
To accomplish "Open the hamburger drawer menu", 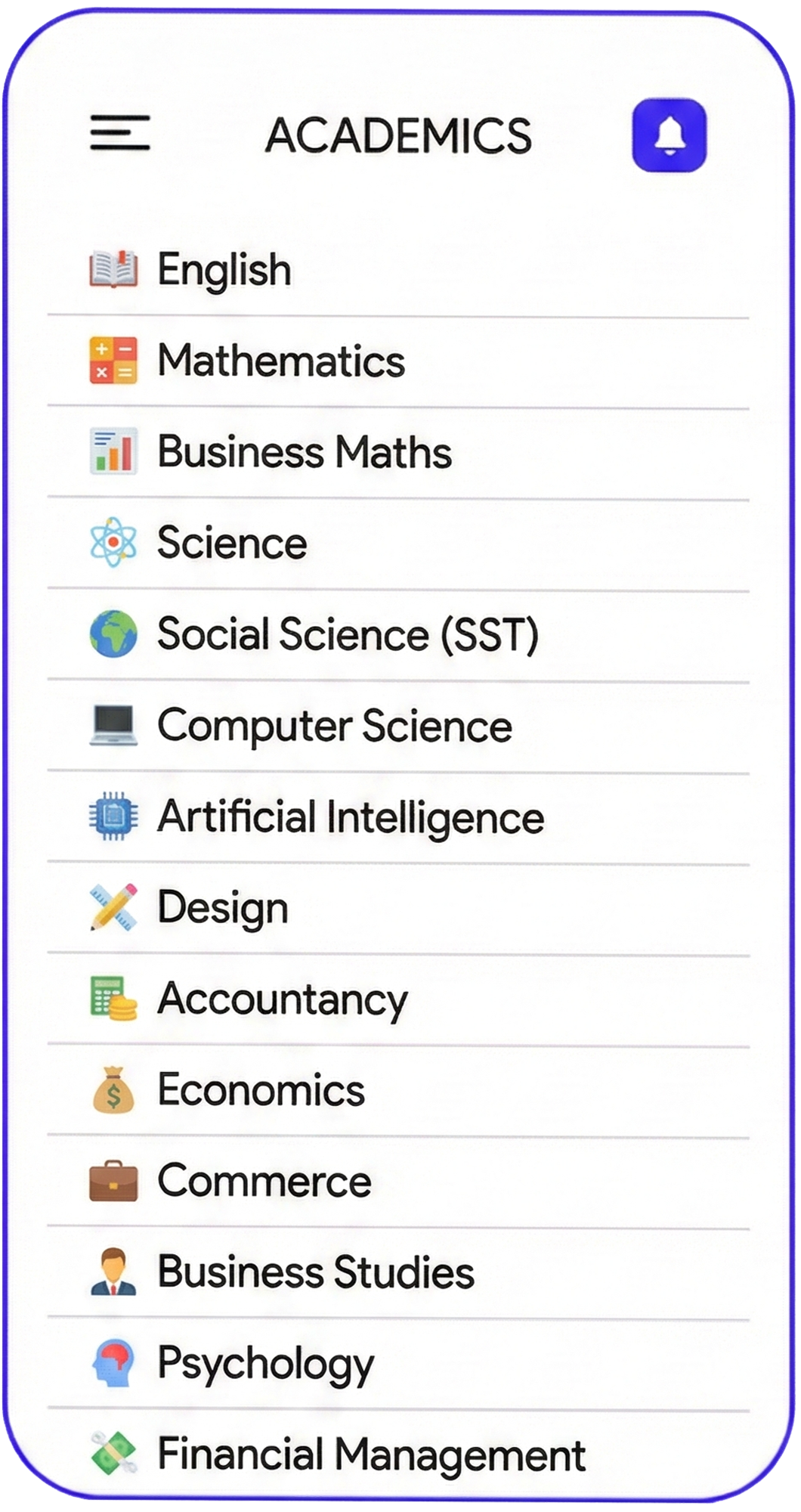I will [119, 134].
